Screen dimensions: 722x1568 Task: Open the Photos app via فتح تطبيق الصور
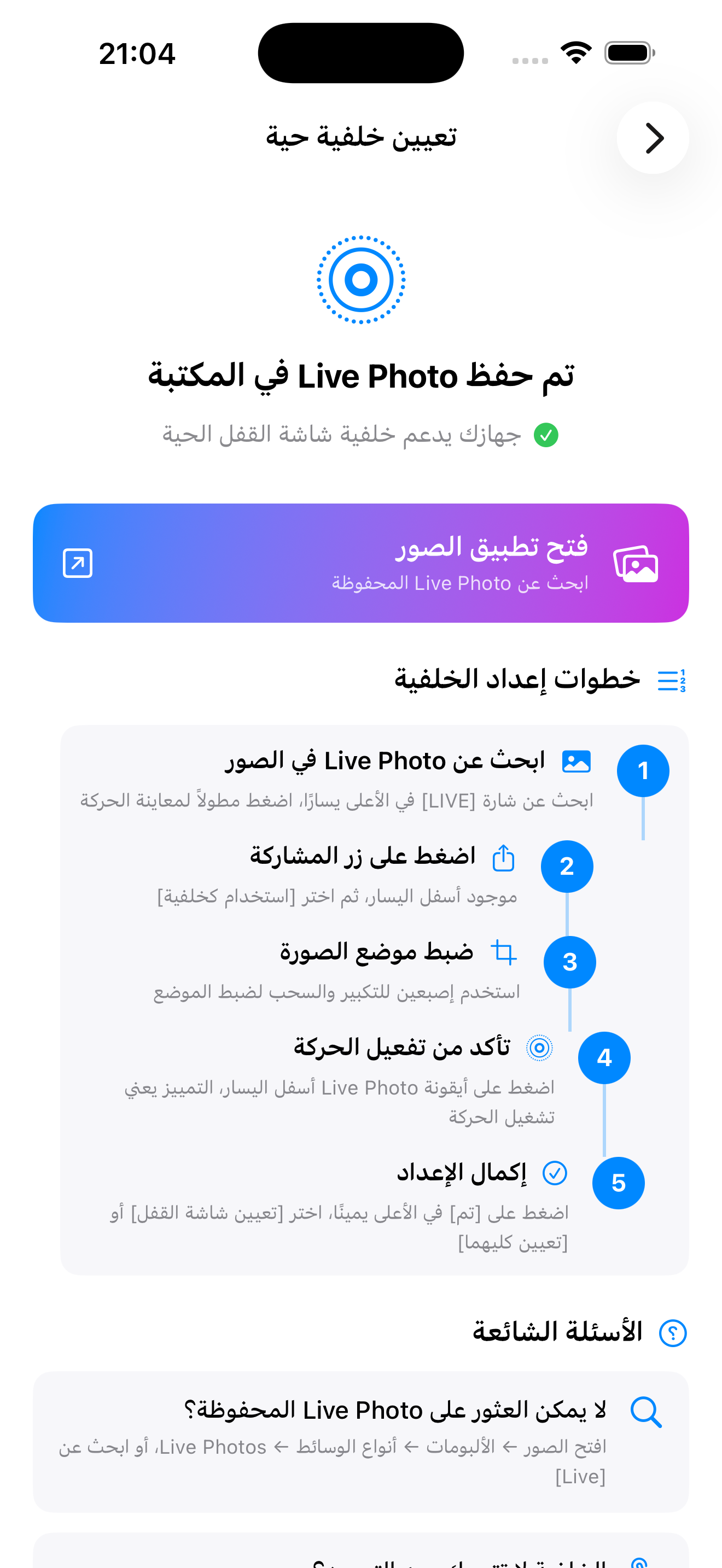(x=360, y=563)
